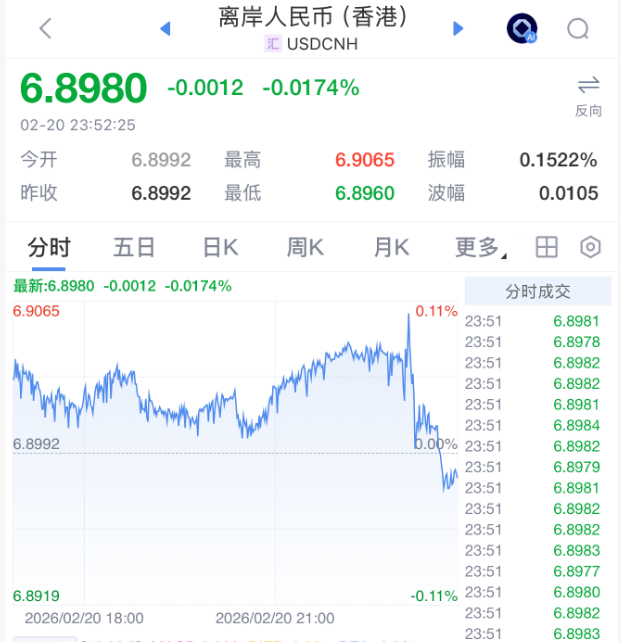
Task: Go back using the top-left arrow
Action: (45, 28)
